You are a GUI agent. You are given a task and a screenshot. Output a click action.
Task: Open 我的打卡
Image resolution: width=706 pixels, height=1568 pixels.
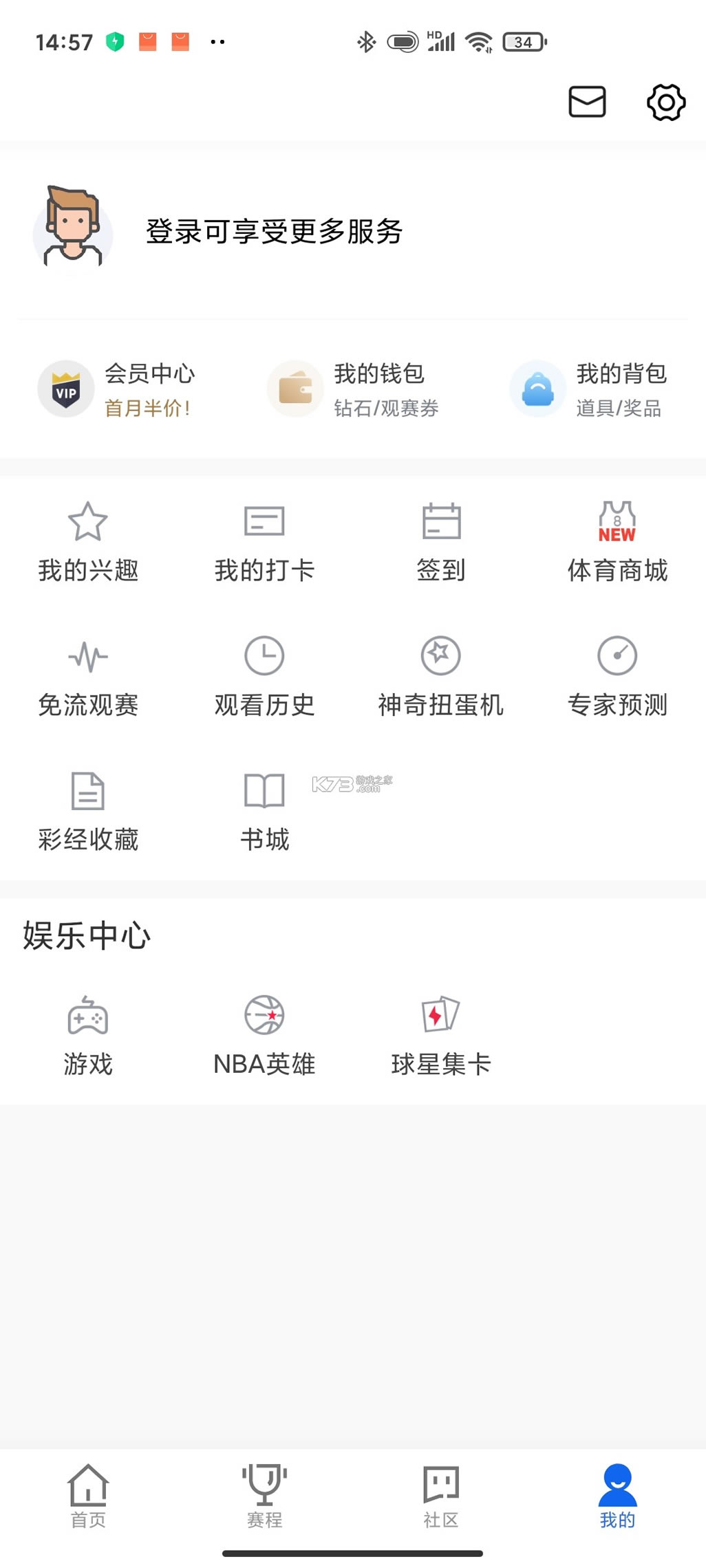(x=264, y=542)
